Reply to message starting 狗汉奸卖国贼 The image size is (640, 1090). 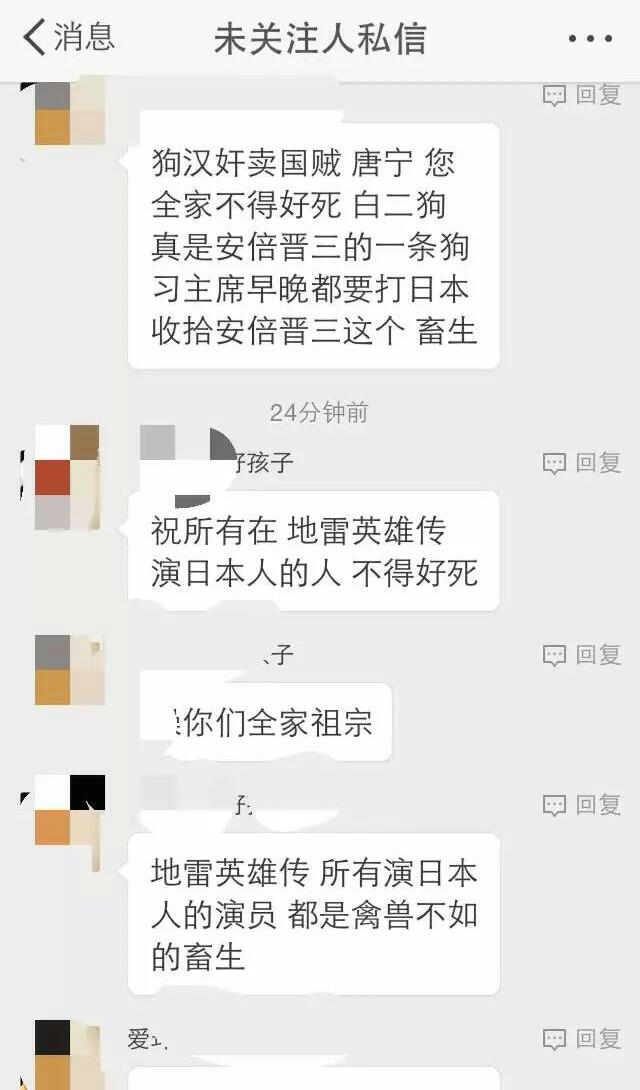coord(582,95)
